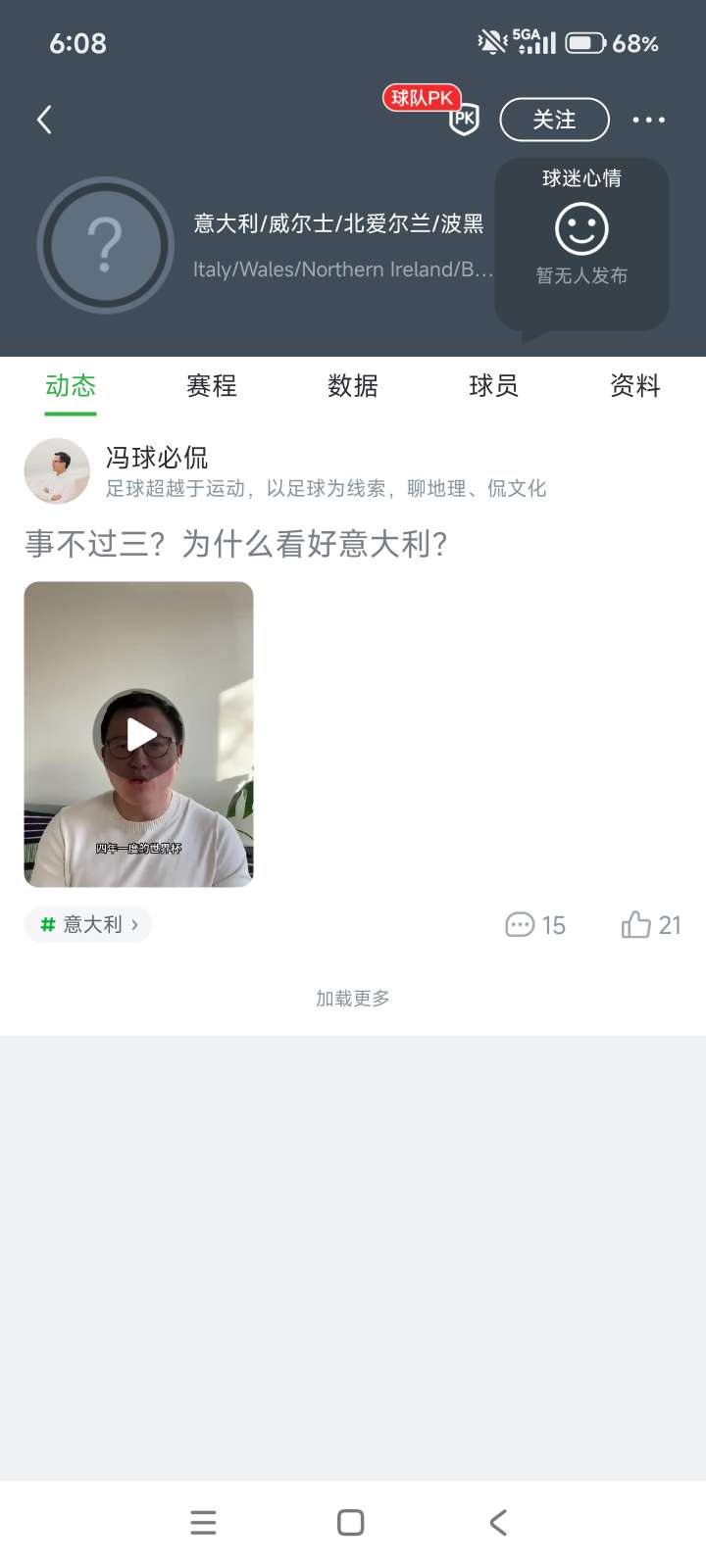The height and width of the screenshot is (1568, 706).
Task: Switch to the 资料 tab
Action: (634, 386)
